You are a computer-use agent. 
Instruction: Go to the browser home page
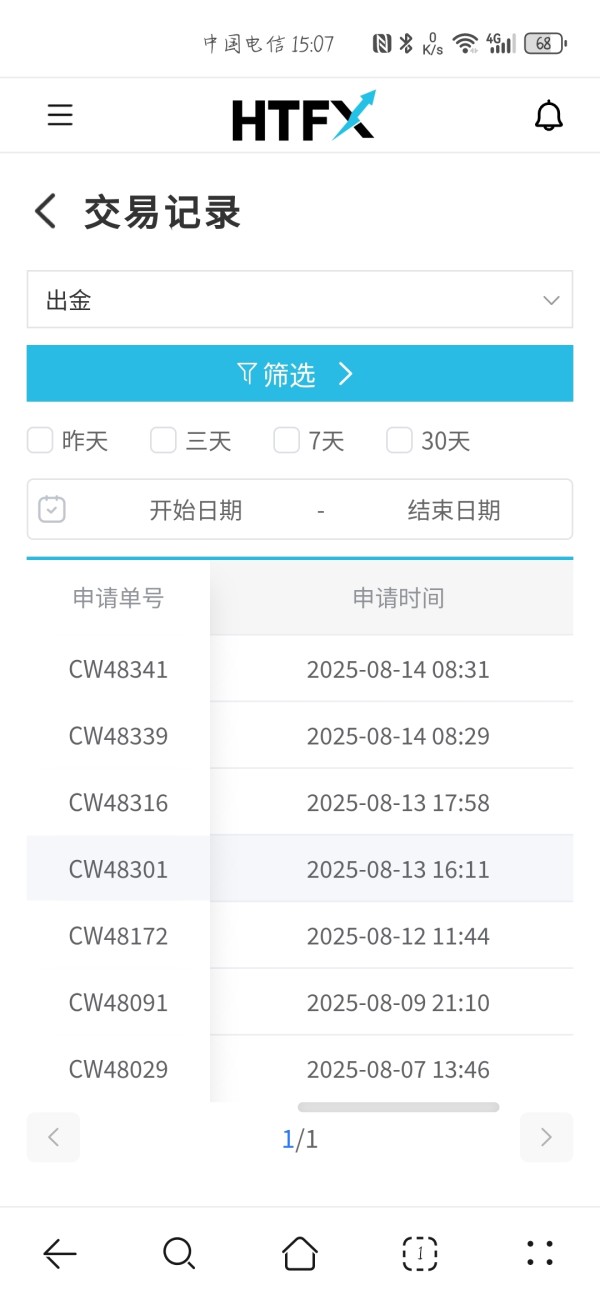coord(300,1252)
